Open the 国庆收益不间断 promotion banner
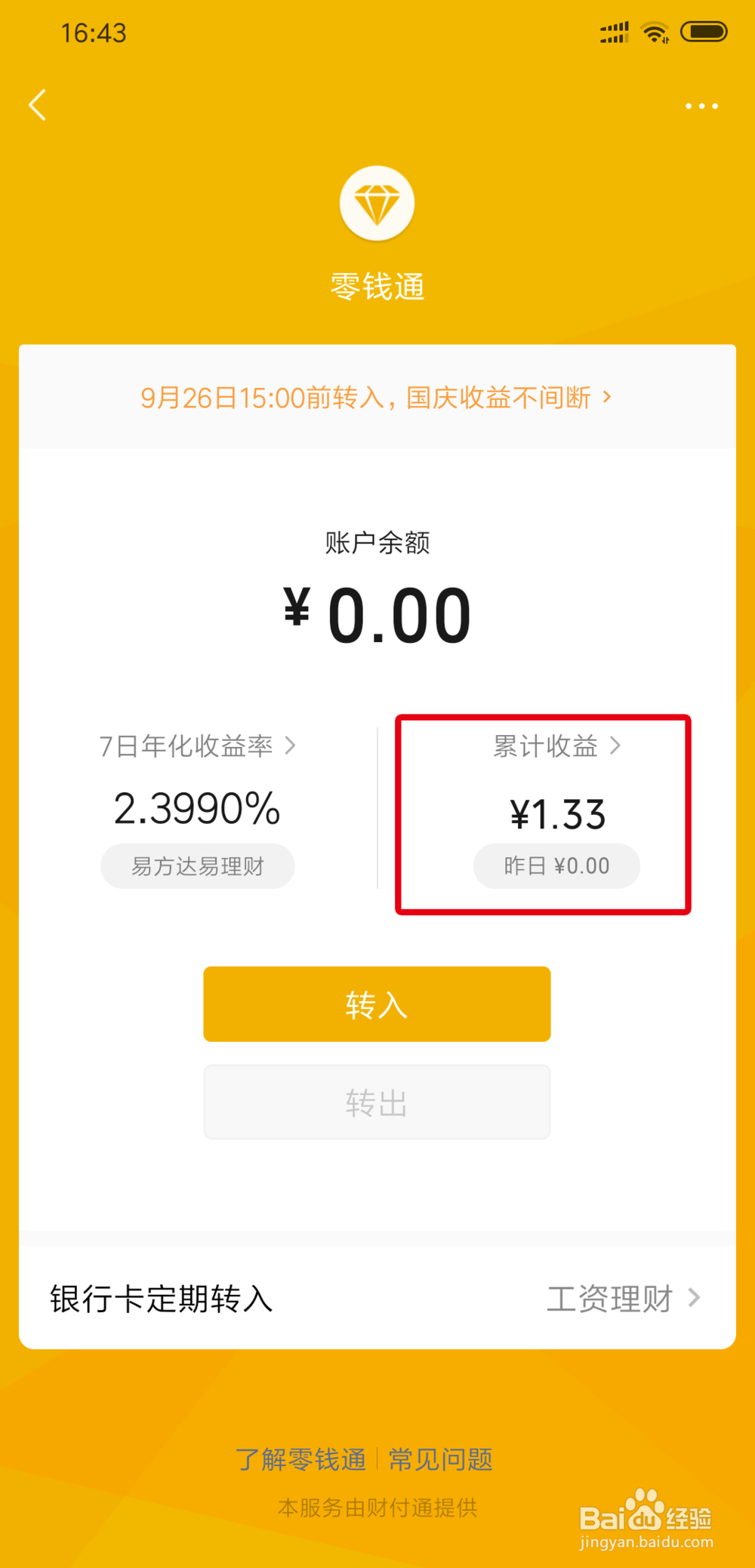 coord(377,397)
